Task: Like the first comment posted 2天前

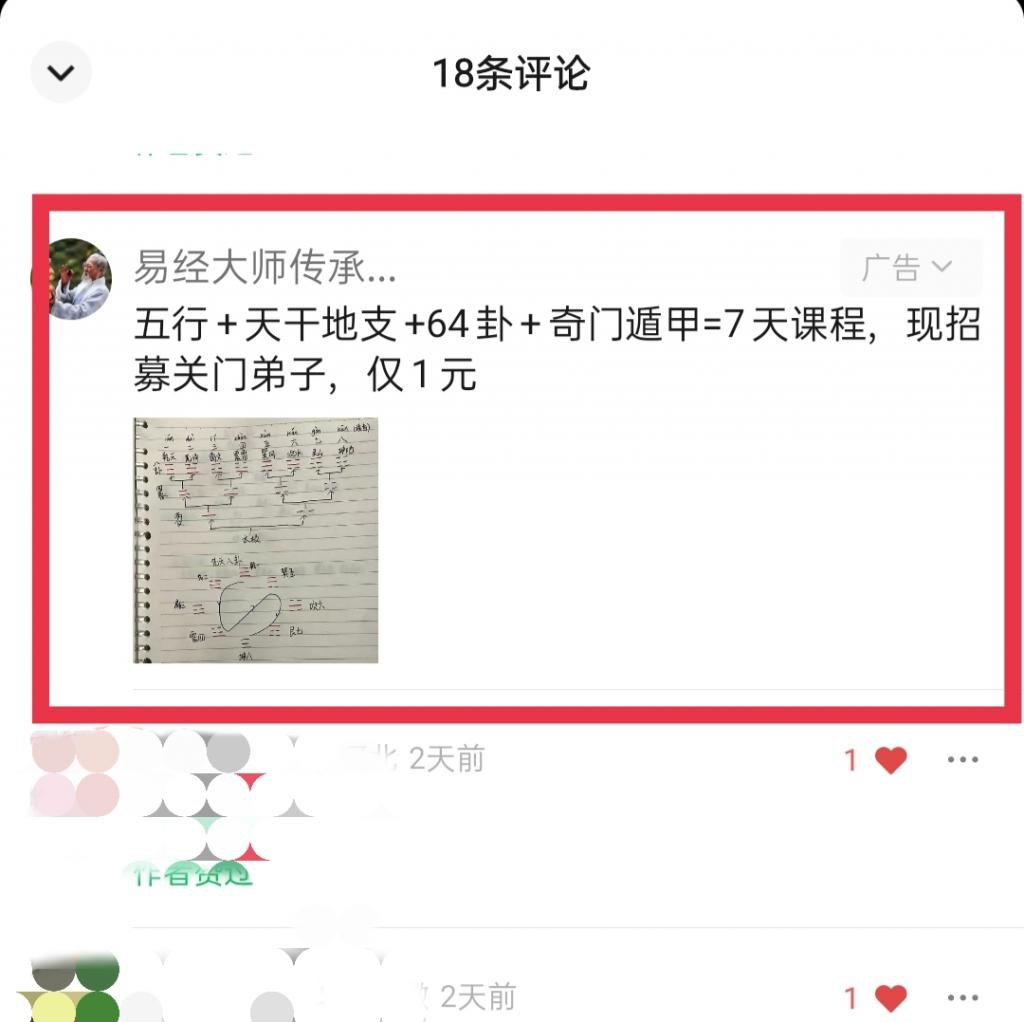Action: [890, 760]
